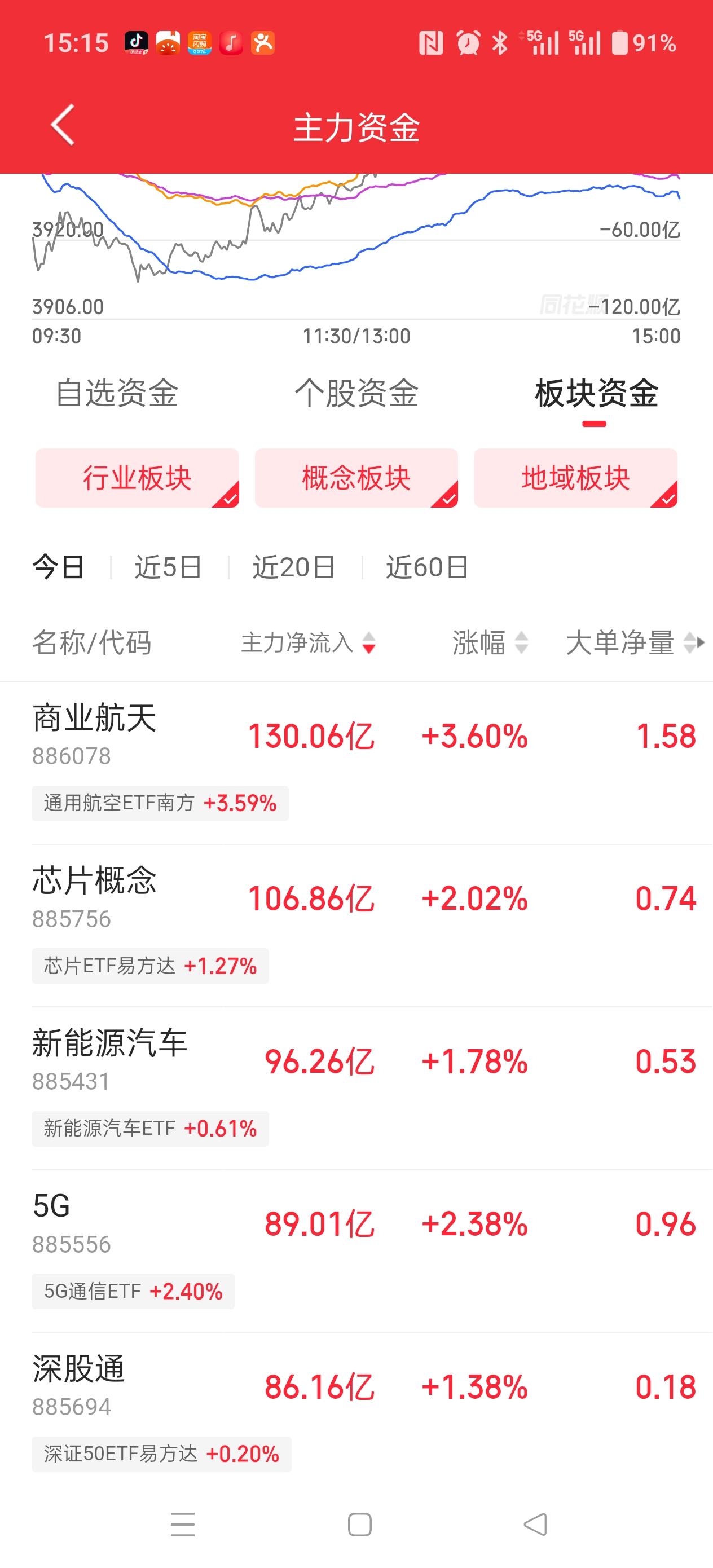Image resolution: width=713 pixels, height=1568 pixels.
Task: Select the 近5日 time period tab
Action: (169, 566)
